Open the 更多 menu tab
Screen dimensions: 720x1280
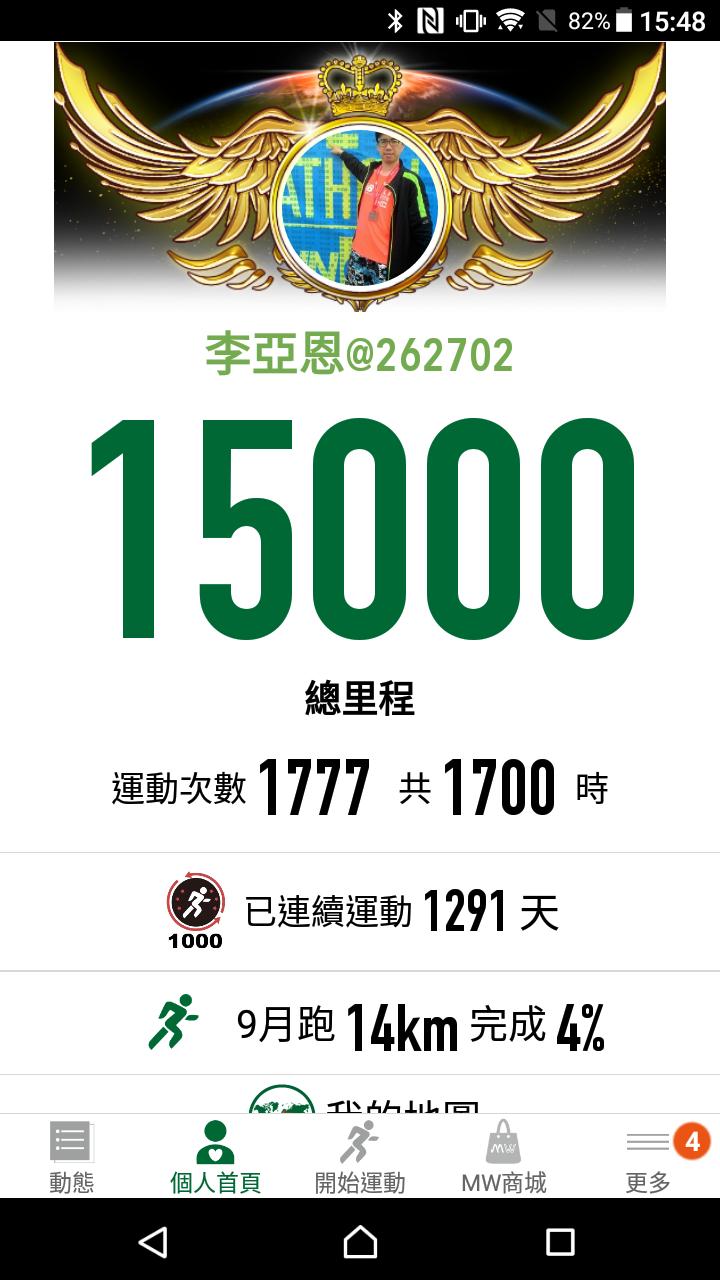(x=648, y=1157)
